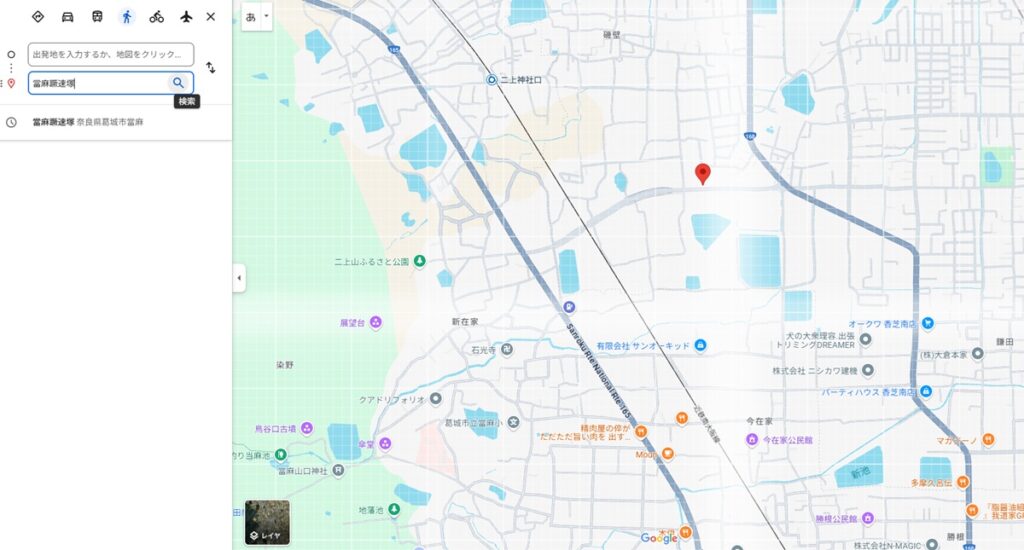
Task: Reverse the start and destination
Action: (x=211, y=68)
